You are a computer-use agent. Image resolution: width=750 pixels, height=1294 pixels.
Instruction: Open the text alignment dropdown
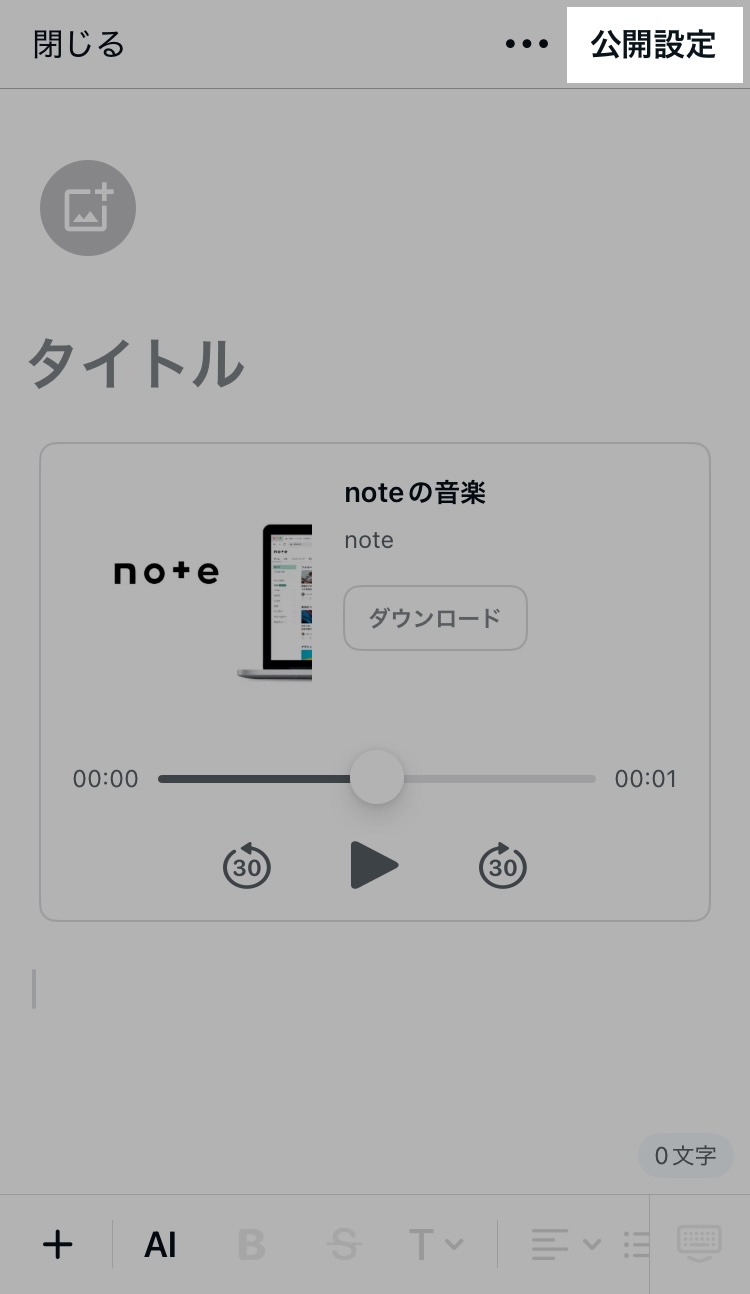[565, 1245]
